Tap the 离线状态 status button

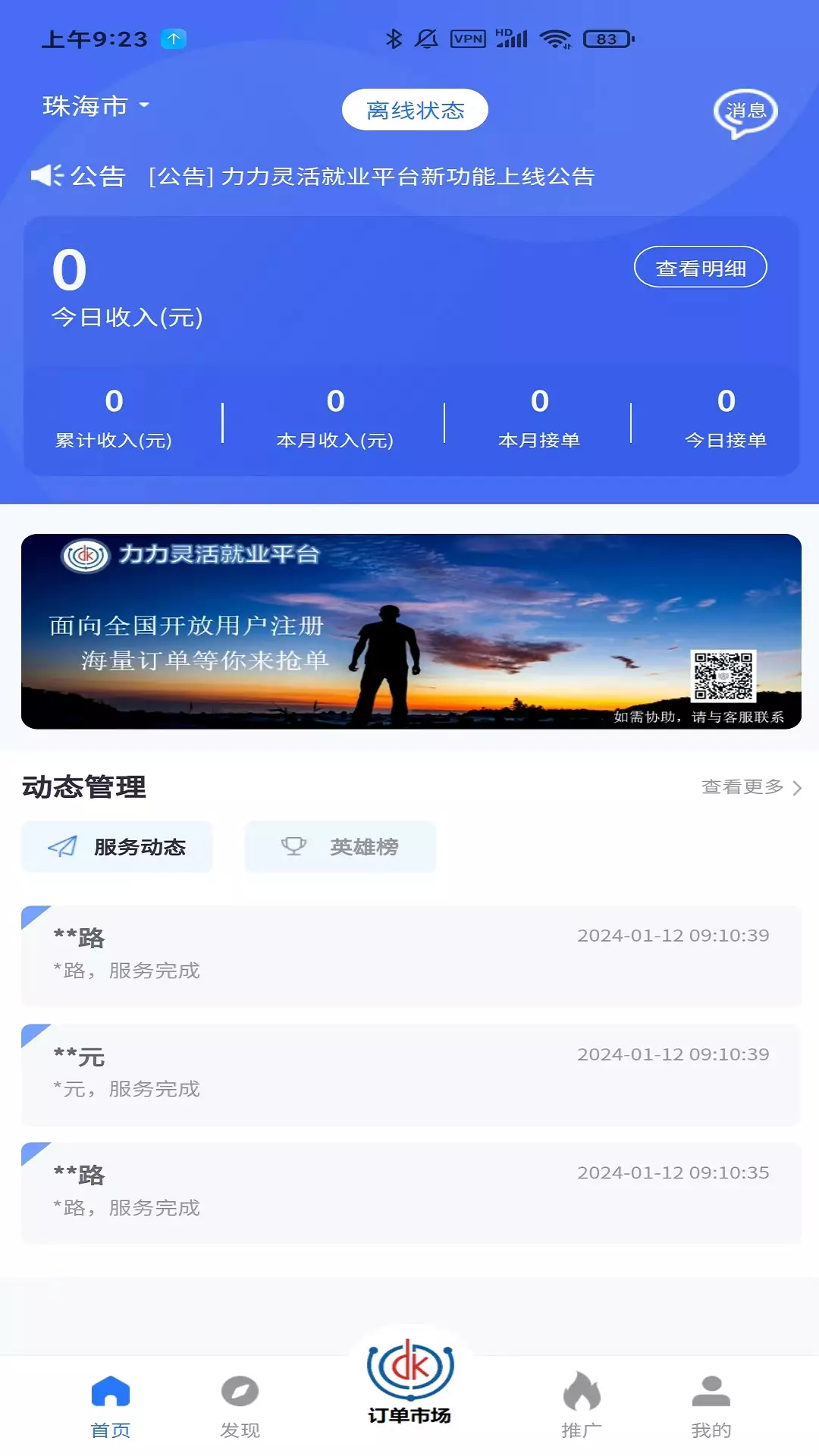pyautogui.click(x=415, y=110)
